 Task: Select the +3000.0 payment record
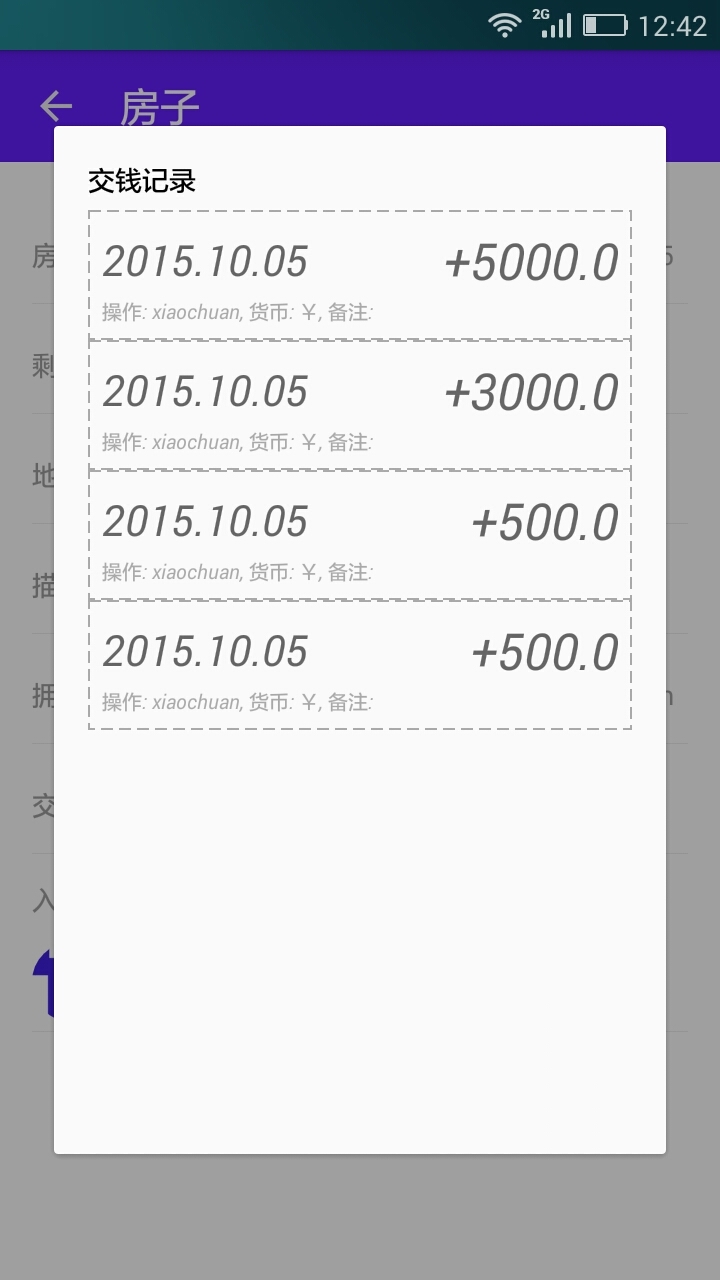[360, 405]
